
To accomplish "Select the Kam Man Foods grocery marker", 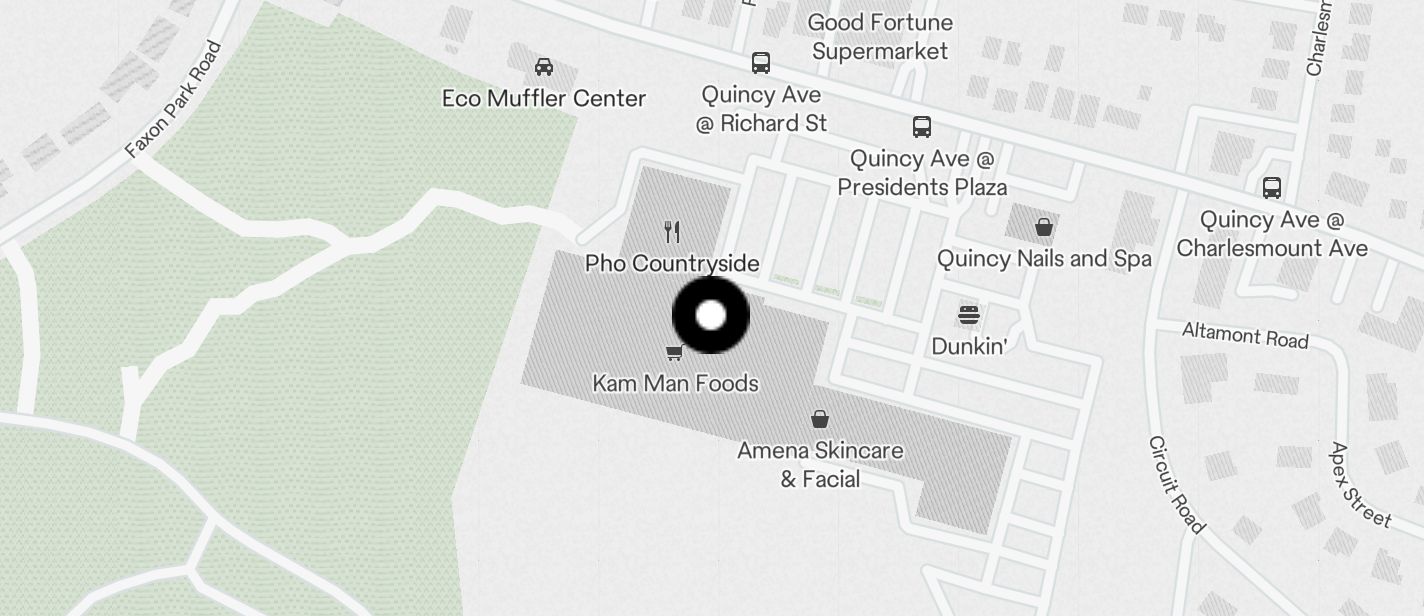I will [675, 352].
